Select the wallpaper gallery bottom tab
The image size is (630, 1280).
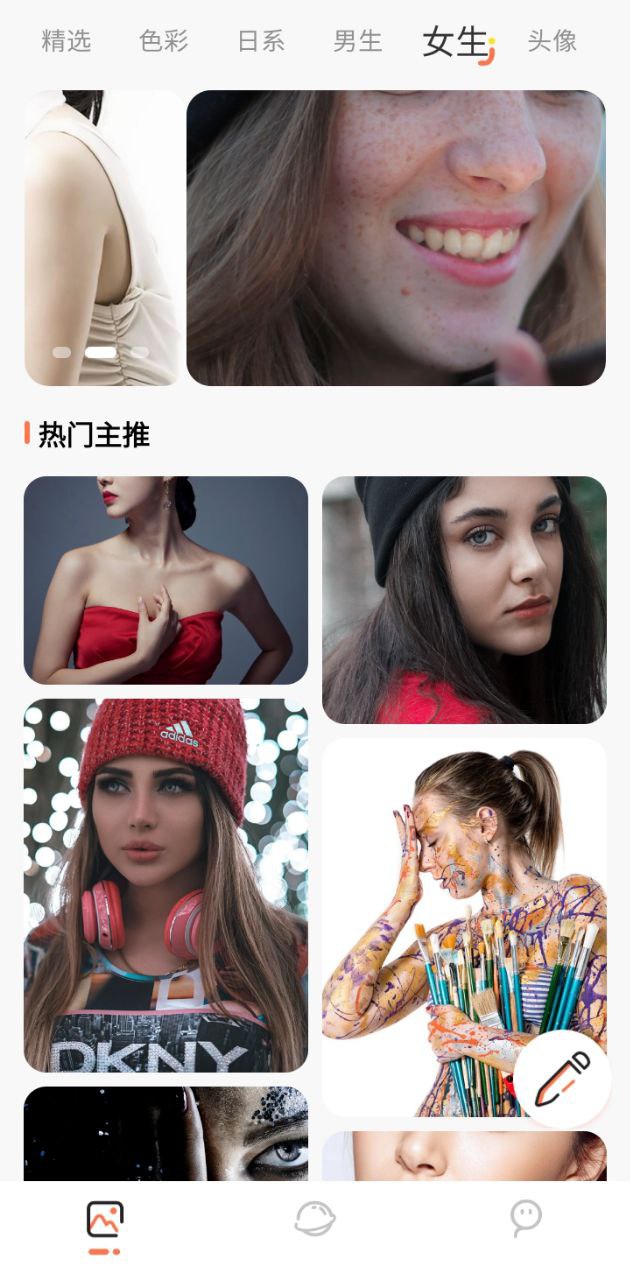tap(105, 1222)
